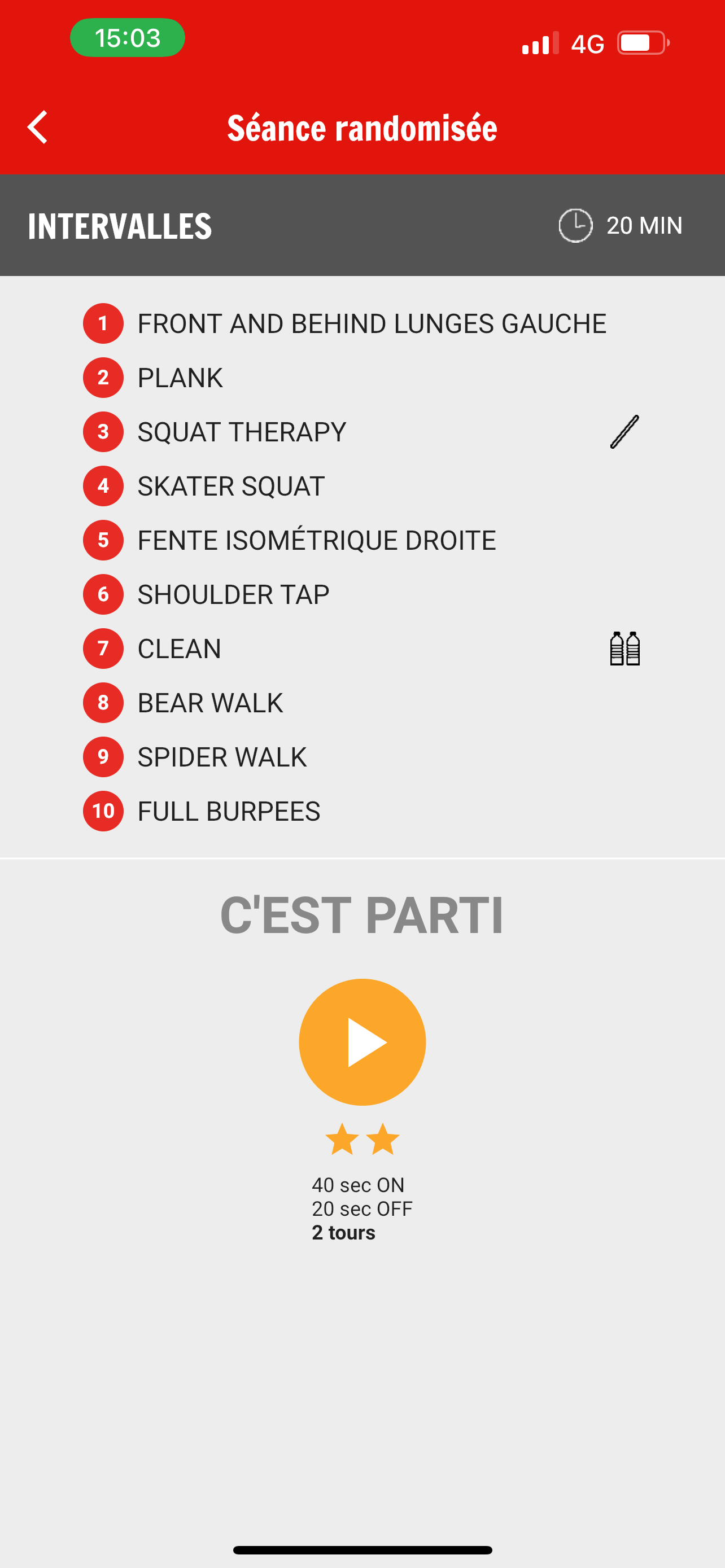Tap the INTERVALLES section header
This screenshot has height=1568, width=725.
119,225
